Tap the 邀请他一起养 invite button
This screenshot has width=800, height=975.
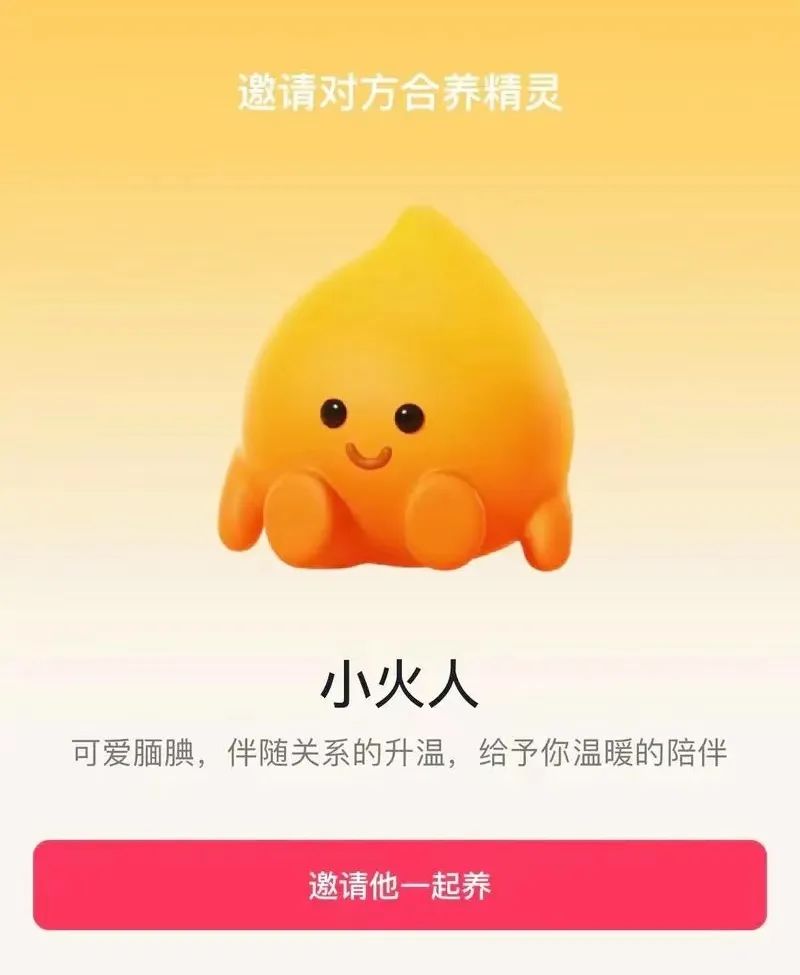point(400,885)
